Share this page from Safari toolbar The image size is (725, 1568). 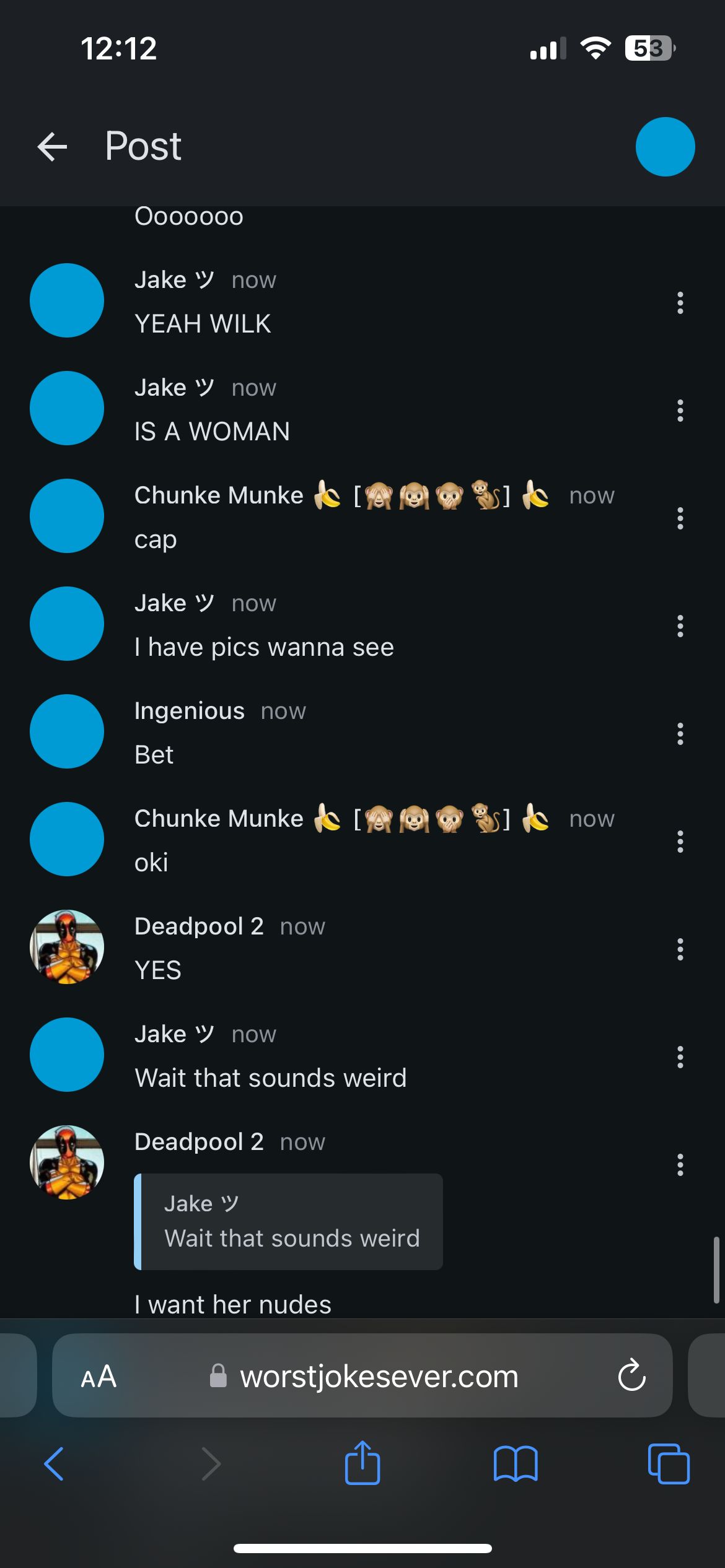point(362,1463)
